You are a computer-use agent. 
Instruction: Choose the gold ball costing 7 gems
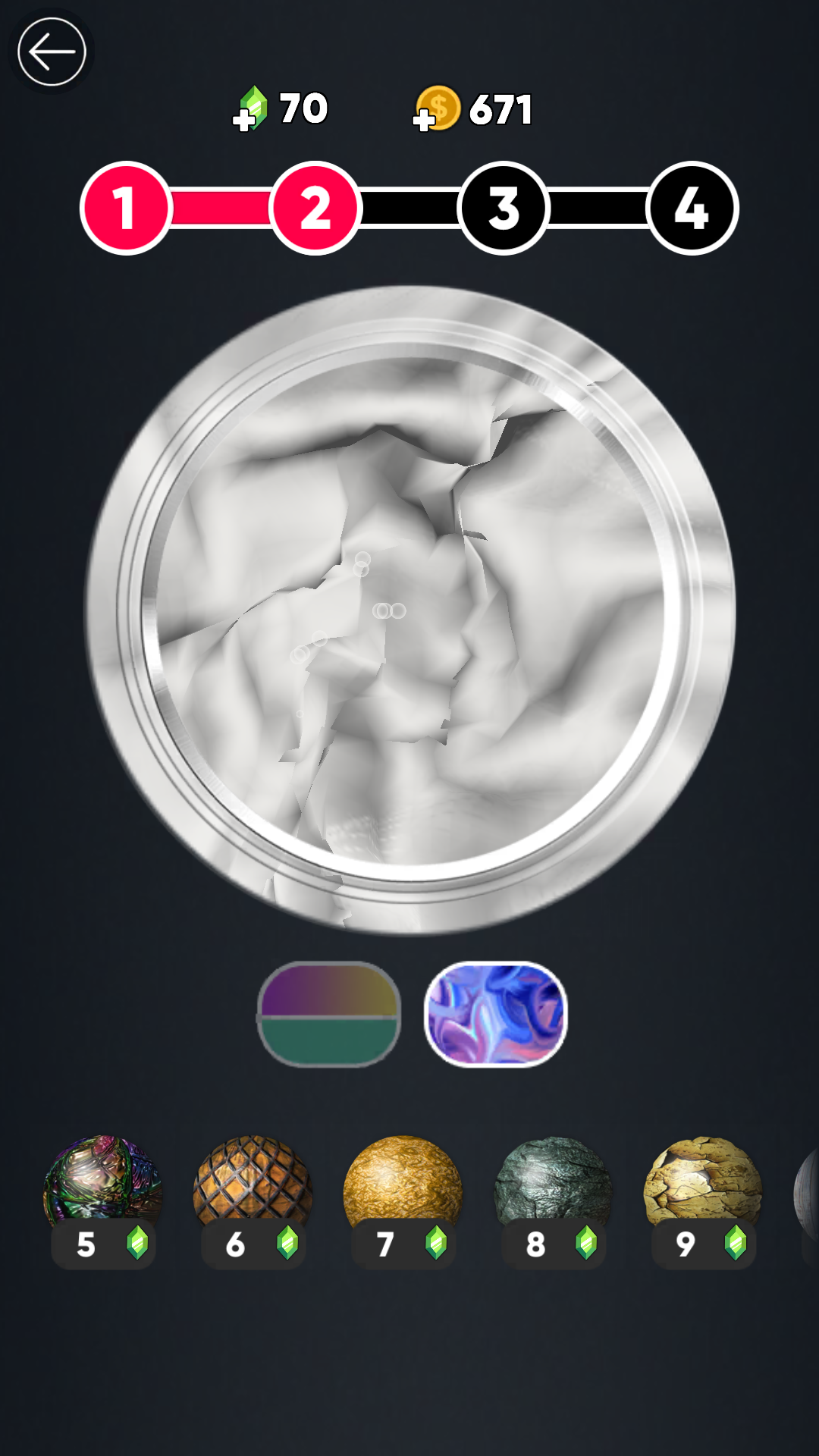click(x=403, y=1183)
